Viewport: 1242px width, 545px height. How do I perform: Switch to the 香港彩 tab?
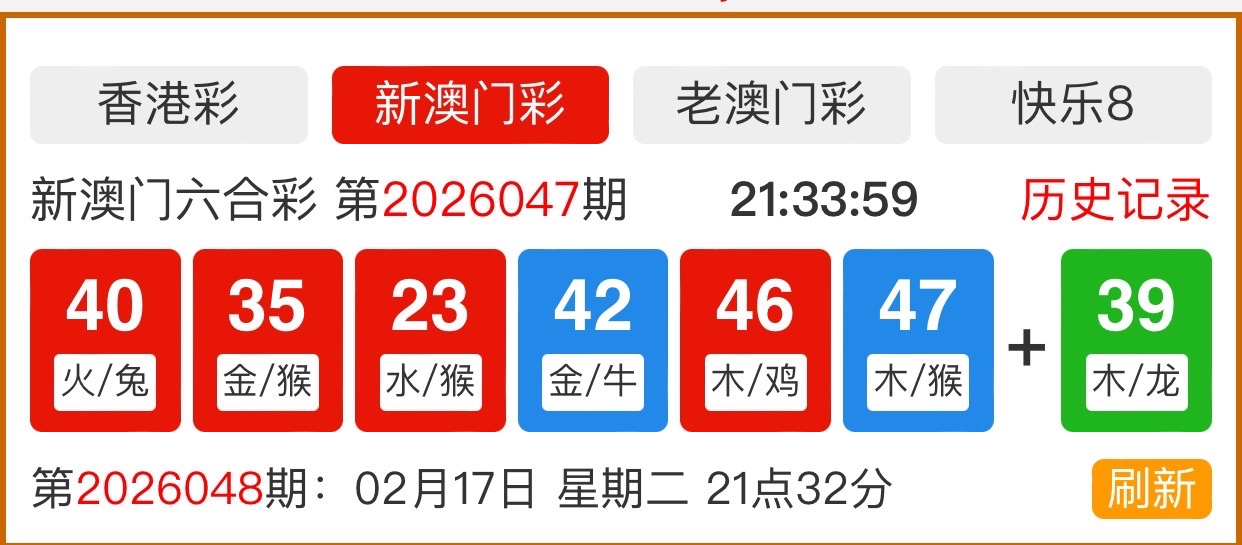click(169, 105)
